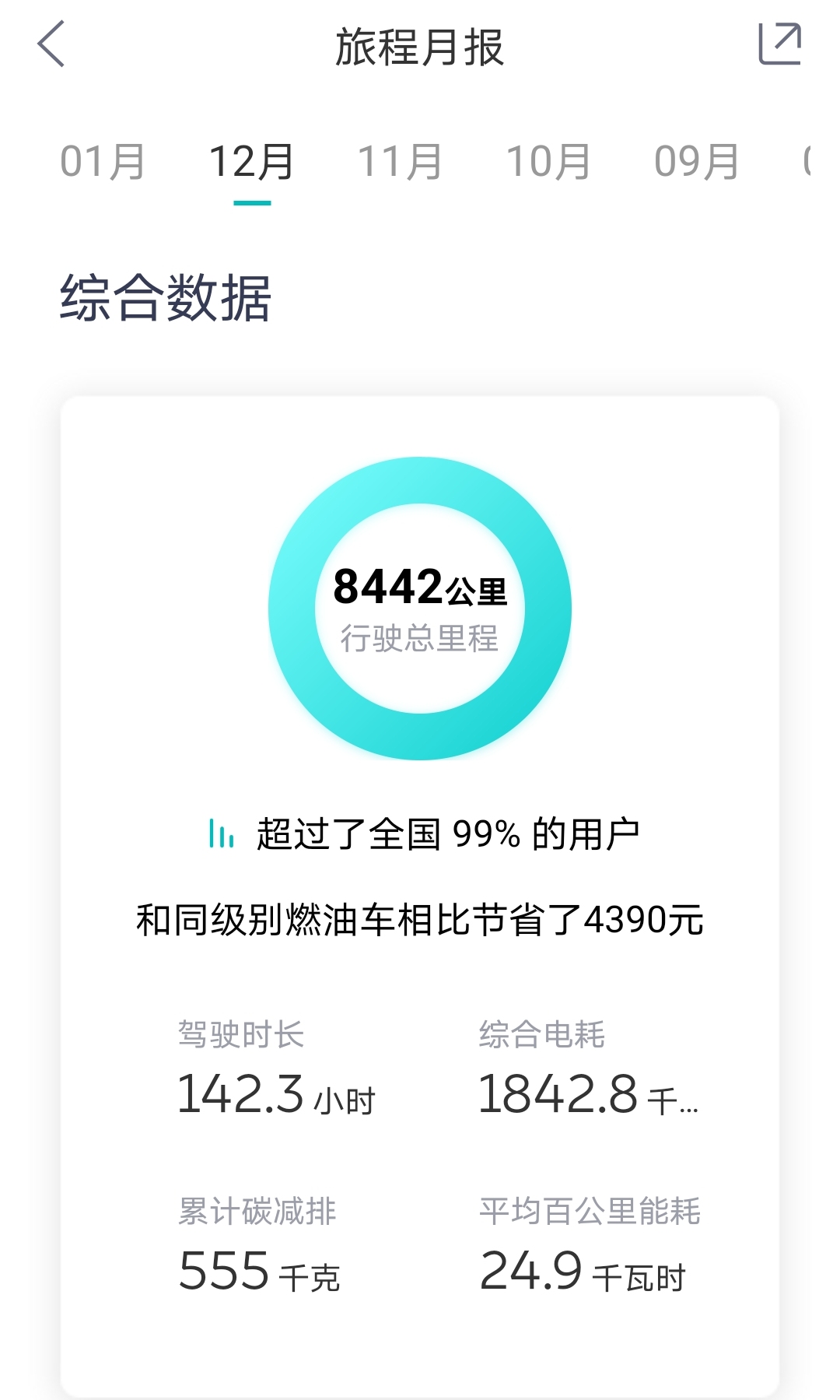Select the 12月 month tab

point(251,161)
